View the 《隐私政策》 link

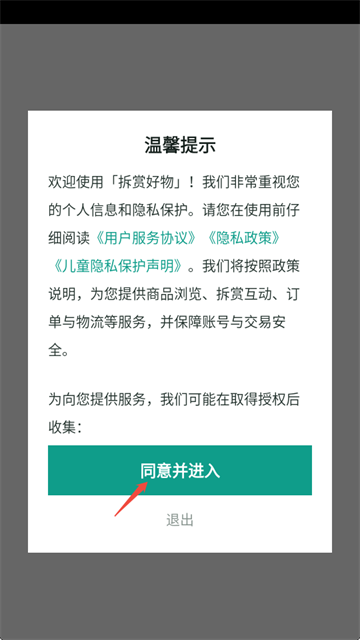point(244,239)
